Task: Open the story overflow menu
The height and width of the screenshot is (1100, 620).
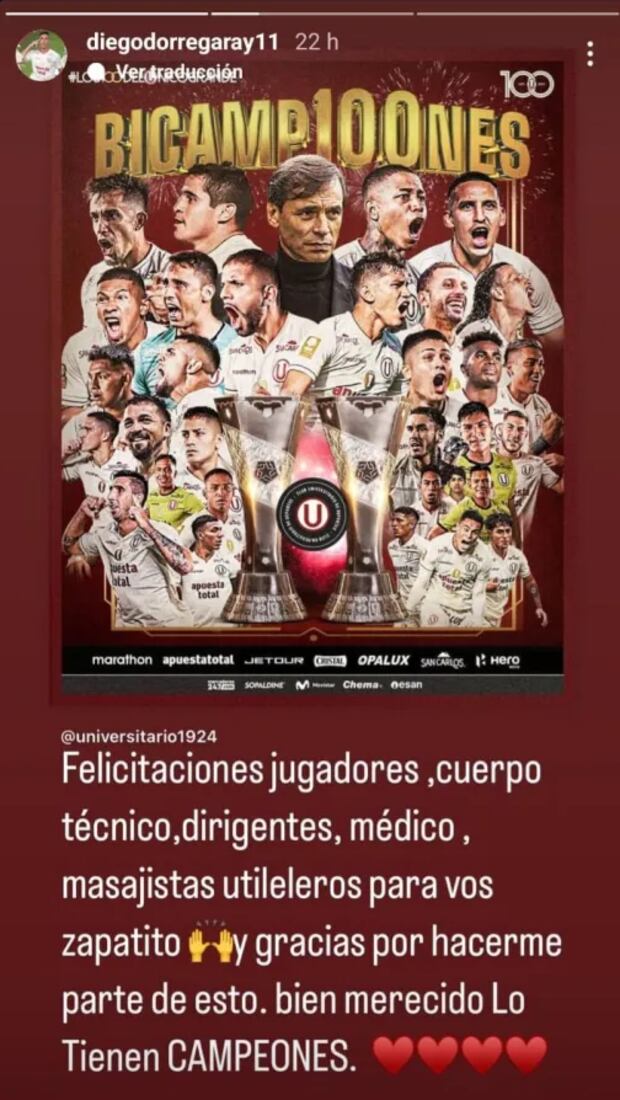Action: 590,54
